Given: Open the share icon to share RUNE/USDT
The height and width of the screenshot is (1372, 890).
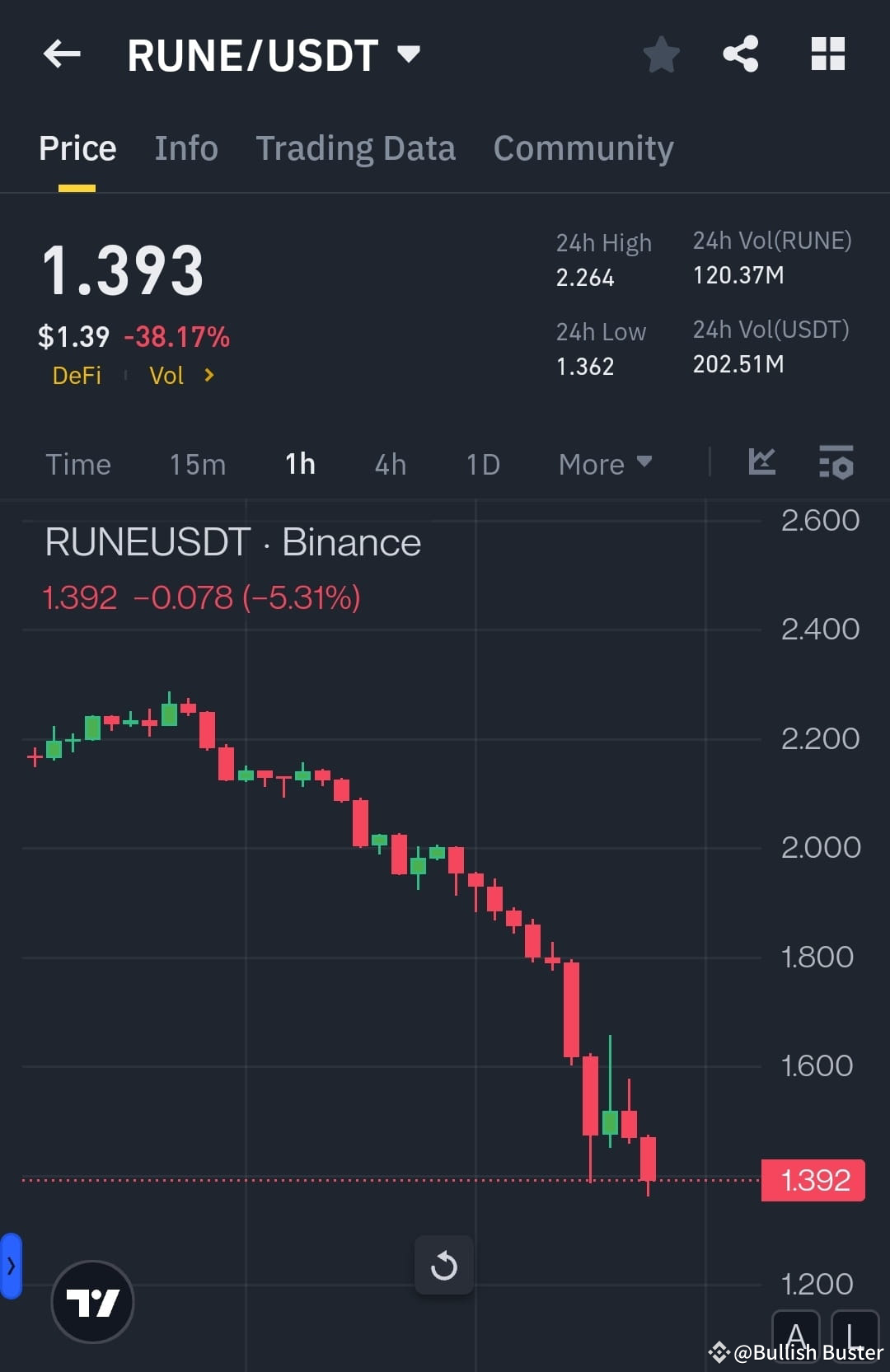Looking at the screenshot, I should pyautogui.click(x=740, y=54).
